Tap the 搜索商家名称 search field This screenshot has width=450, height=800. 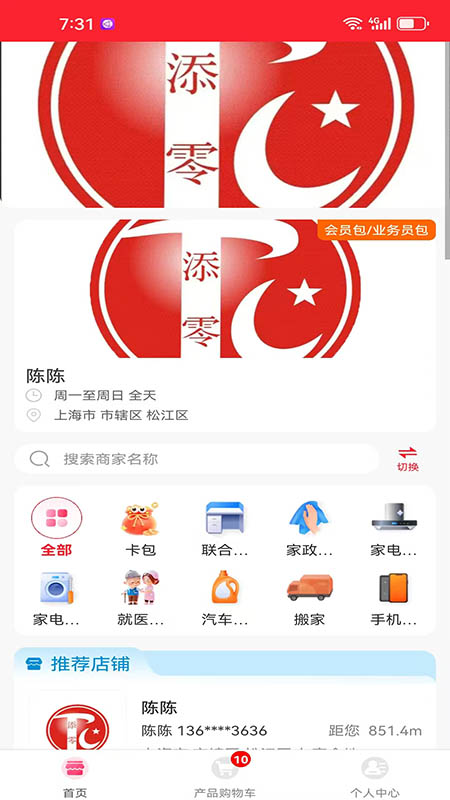[x=196, y=459]
